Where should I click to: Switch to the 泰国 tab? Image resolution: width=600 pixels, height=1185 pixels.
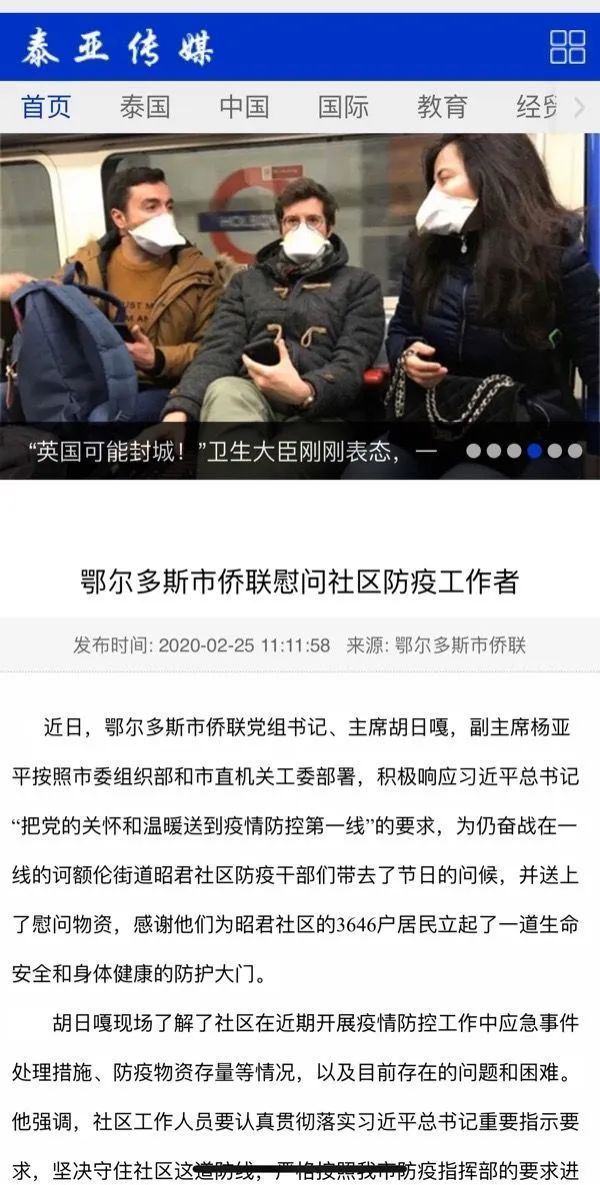(145, 107)
